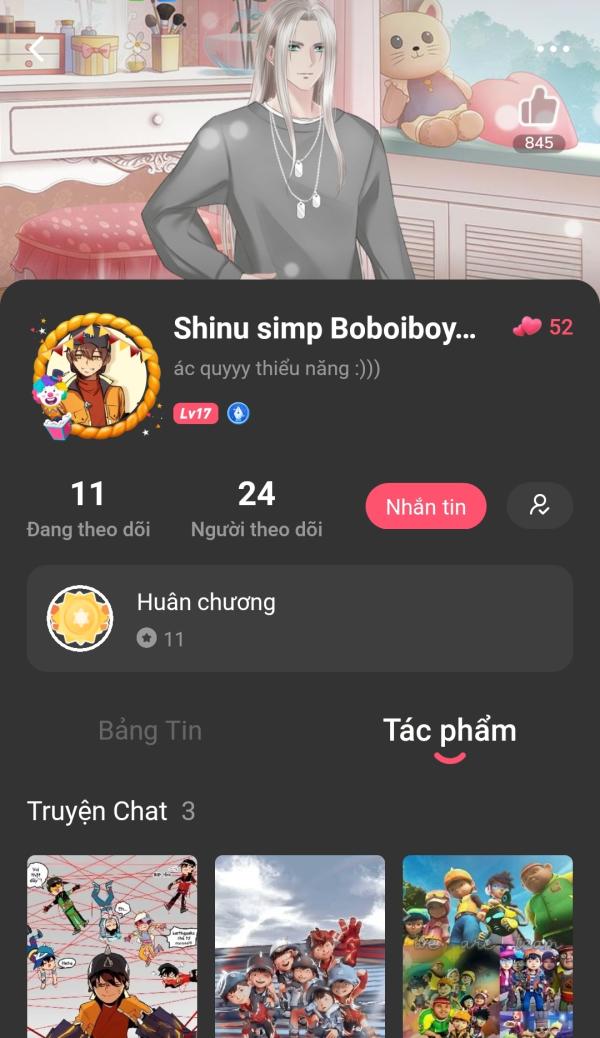Give a thumbs-up like to this profile

click(x=538, y=107)
